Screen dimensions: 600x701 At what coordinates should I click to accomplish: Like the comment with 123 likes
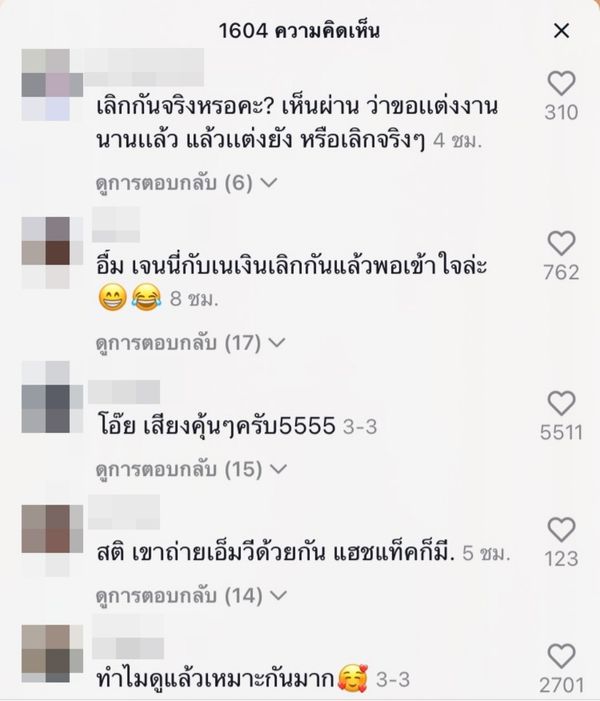coord(562,530)
